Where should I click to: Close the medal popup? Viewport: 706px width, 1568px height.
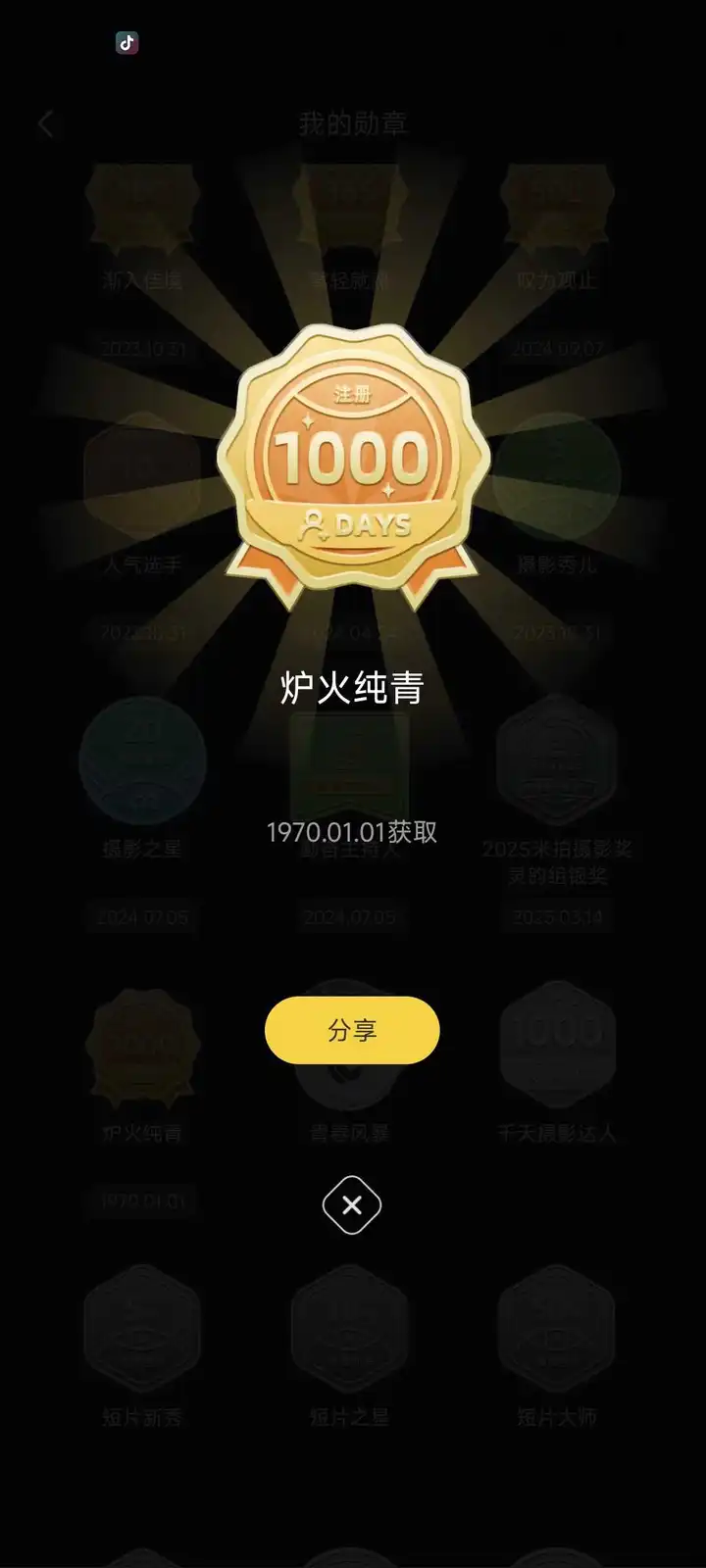tap(352, 1204)
